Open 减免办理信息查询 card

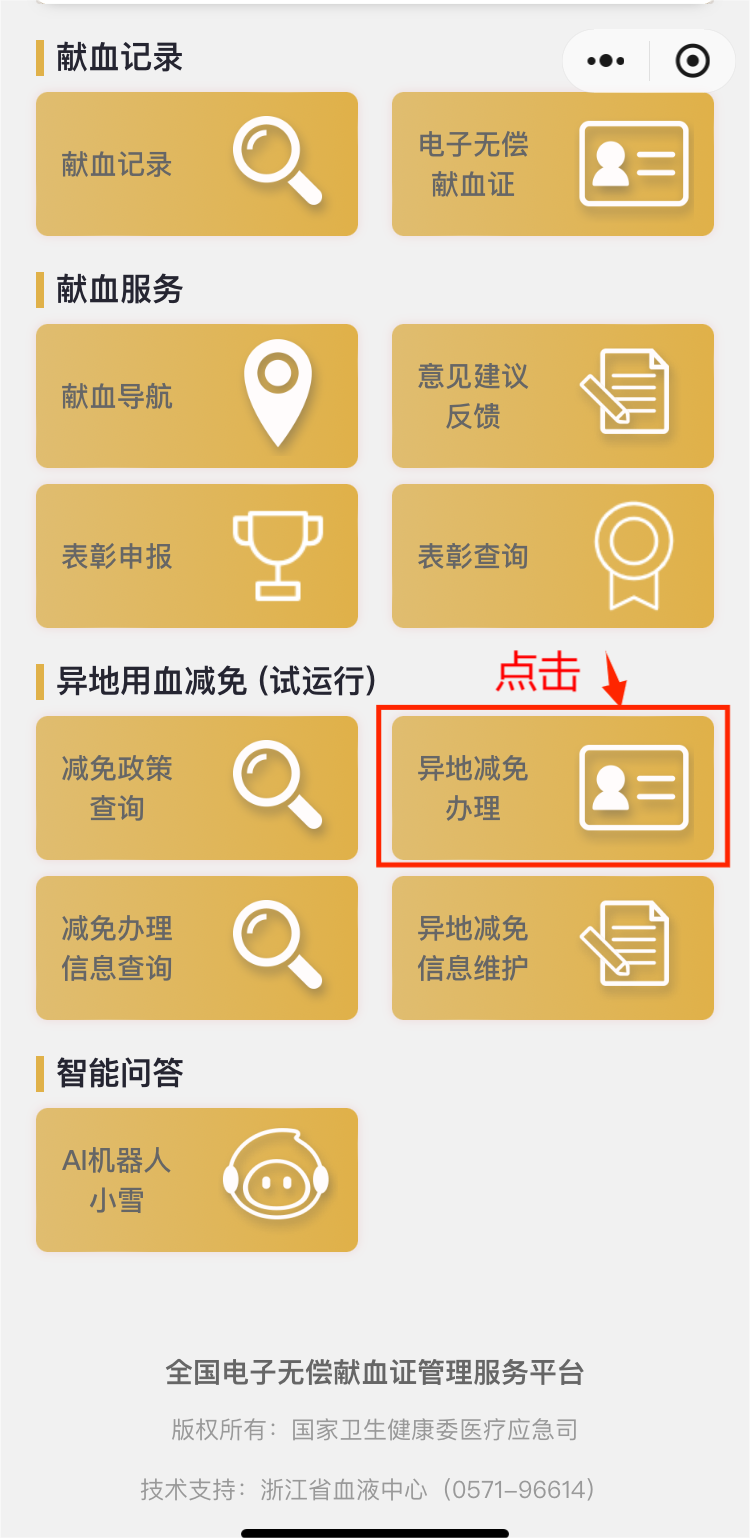click(197, 948)
